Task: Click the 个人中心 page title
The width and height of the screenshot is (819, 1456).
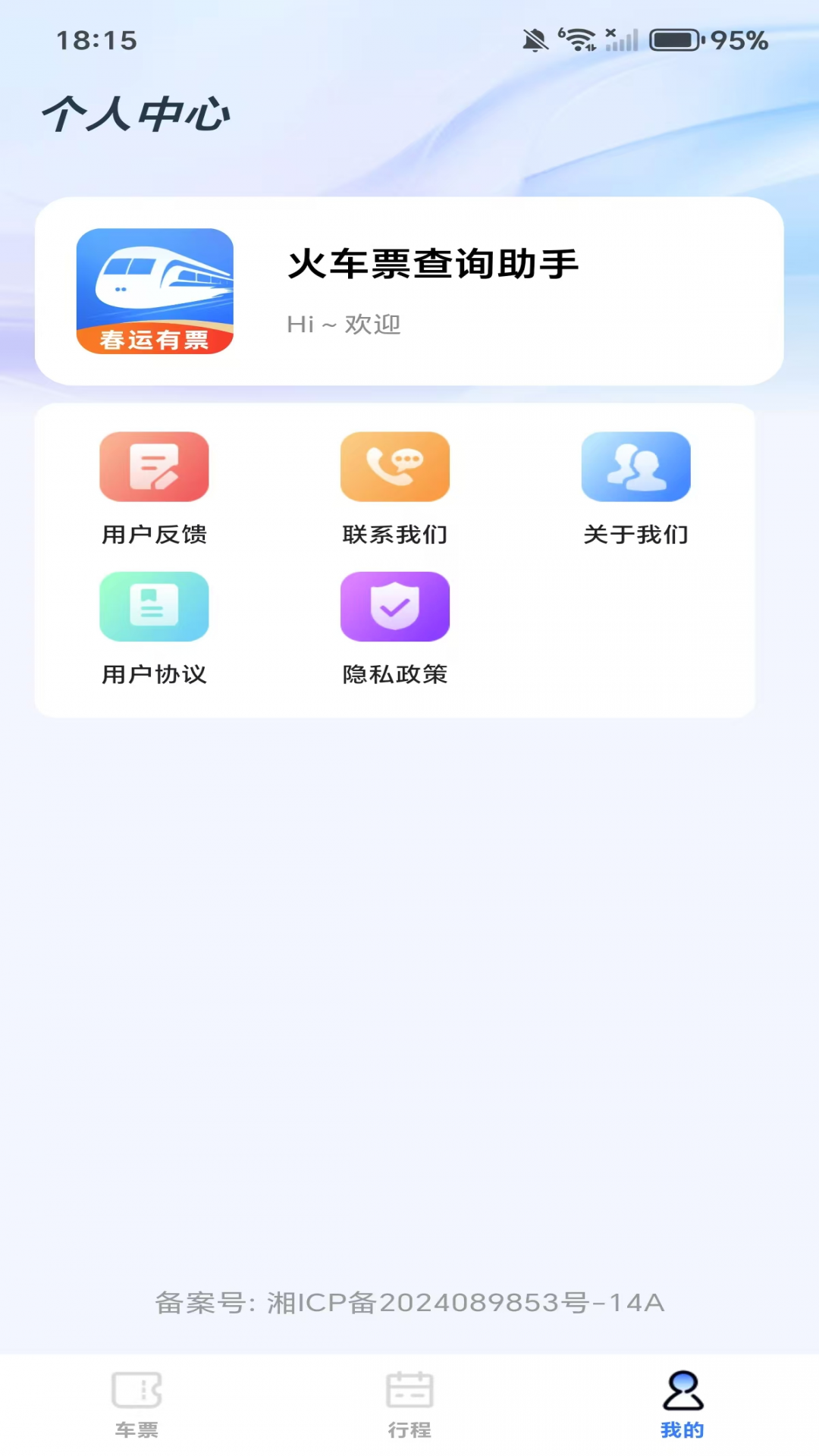Action: (138, 114)
